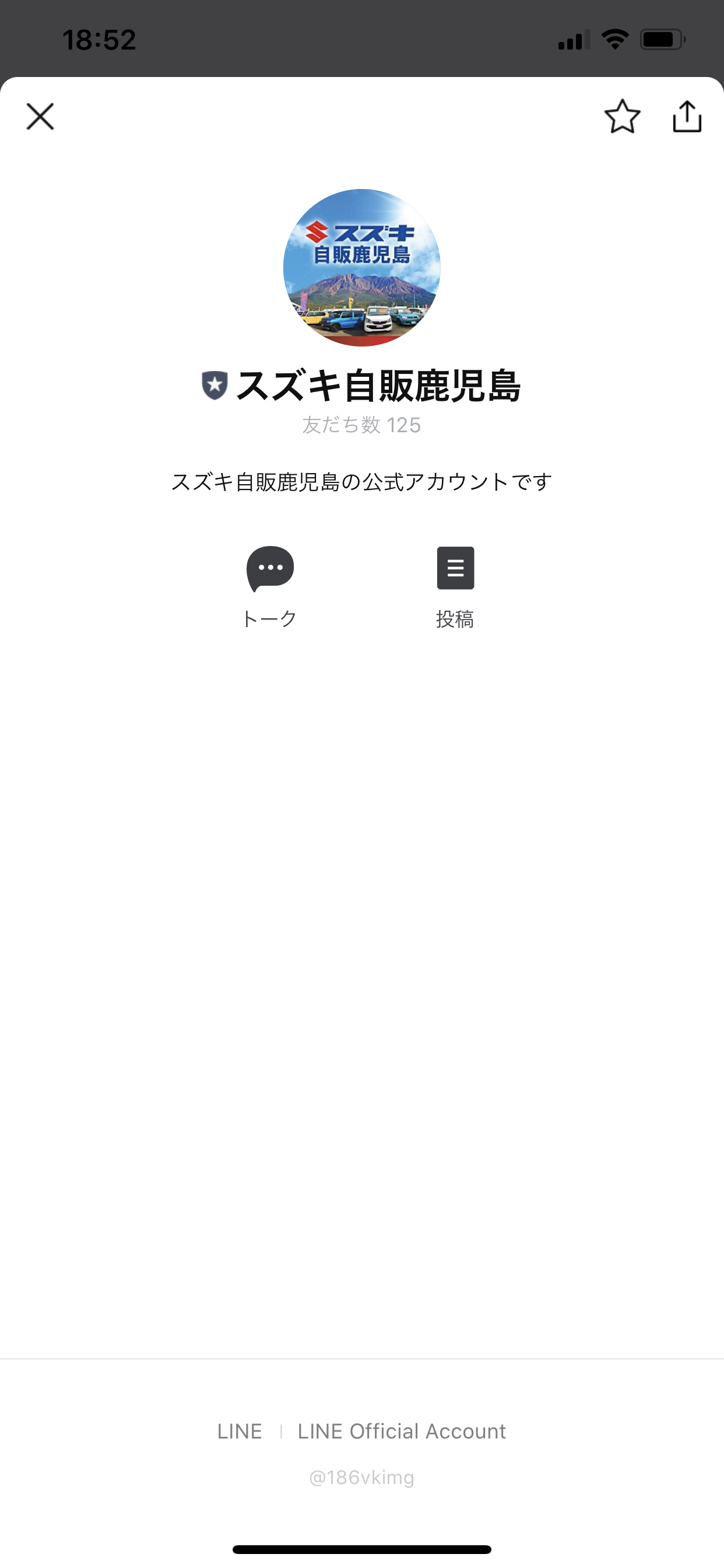
Task: Share this official account profile
Action: [687, 116]
